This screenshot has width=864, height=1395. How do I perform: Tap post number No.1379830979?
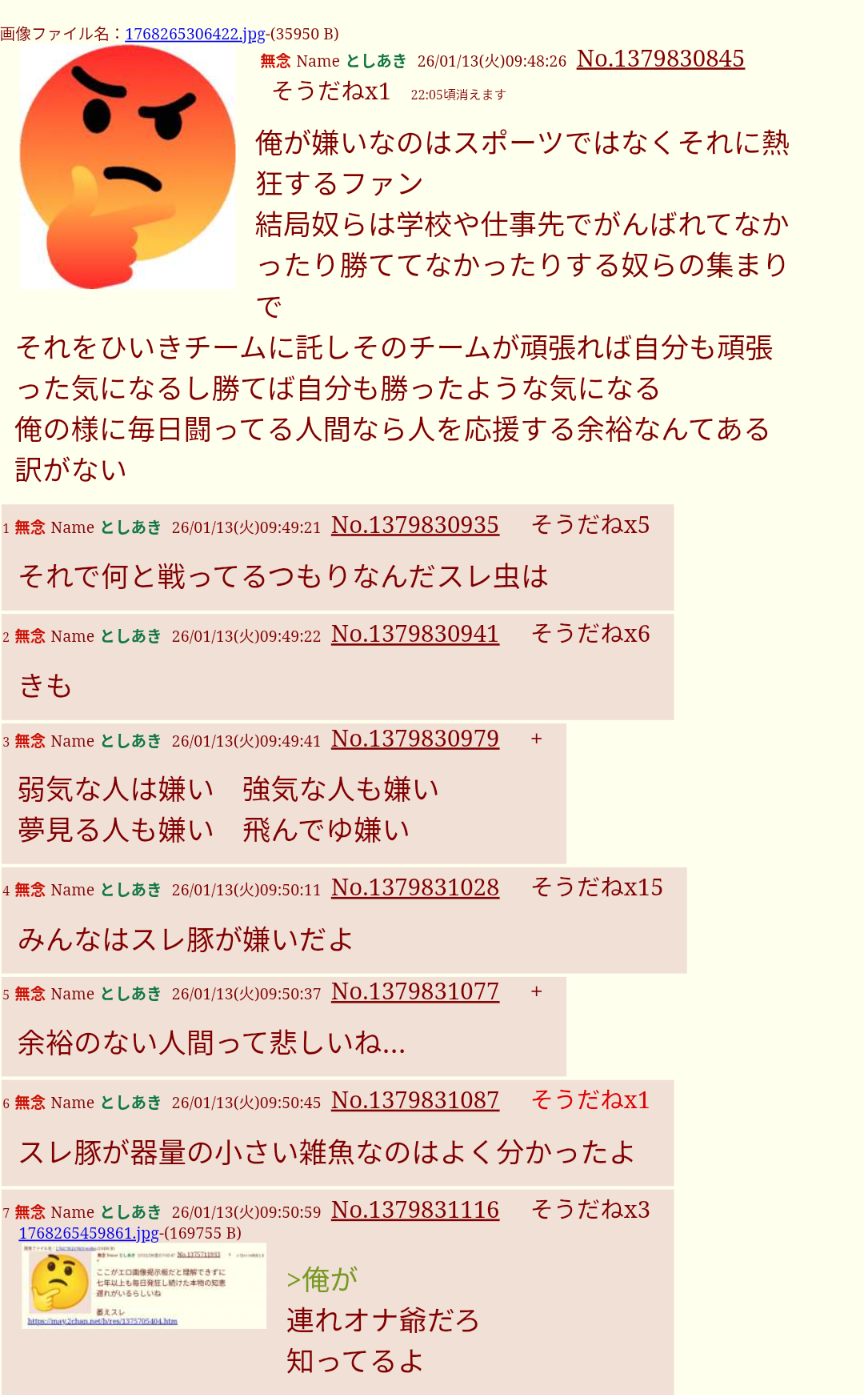tap(414, 739)
